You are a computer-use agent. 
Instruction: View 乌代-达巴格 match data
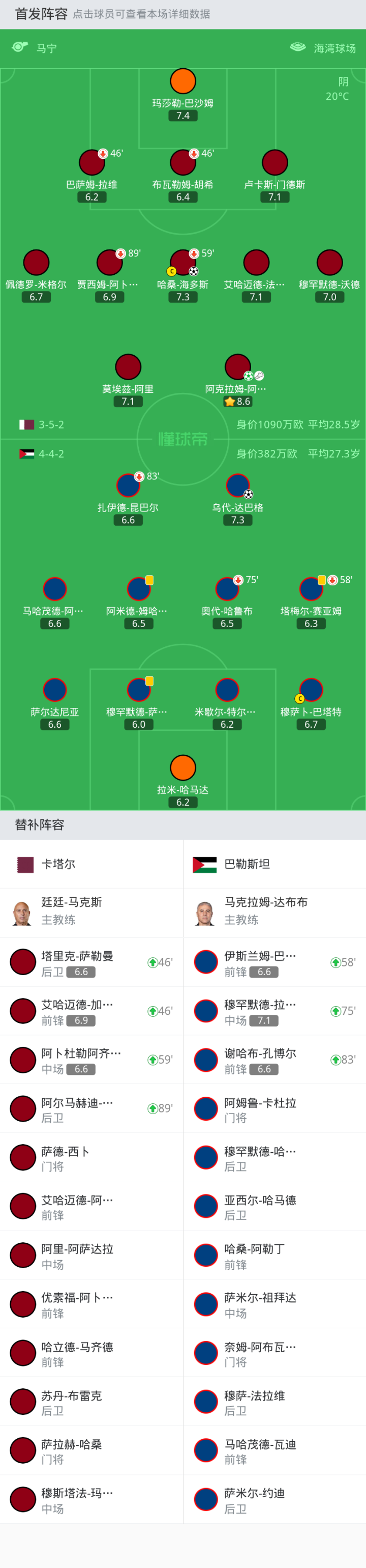[237, 486]
